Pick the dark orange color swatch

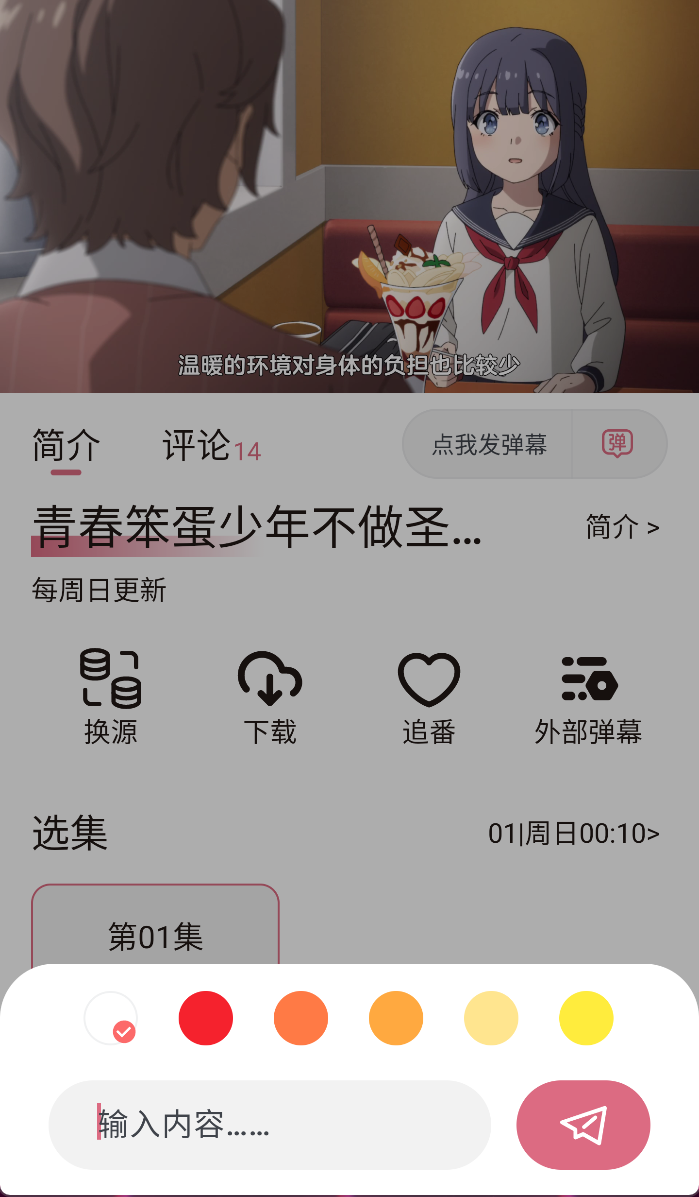301,1018
